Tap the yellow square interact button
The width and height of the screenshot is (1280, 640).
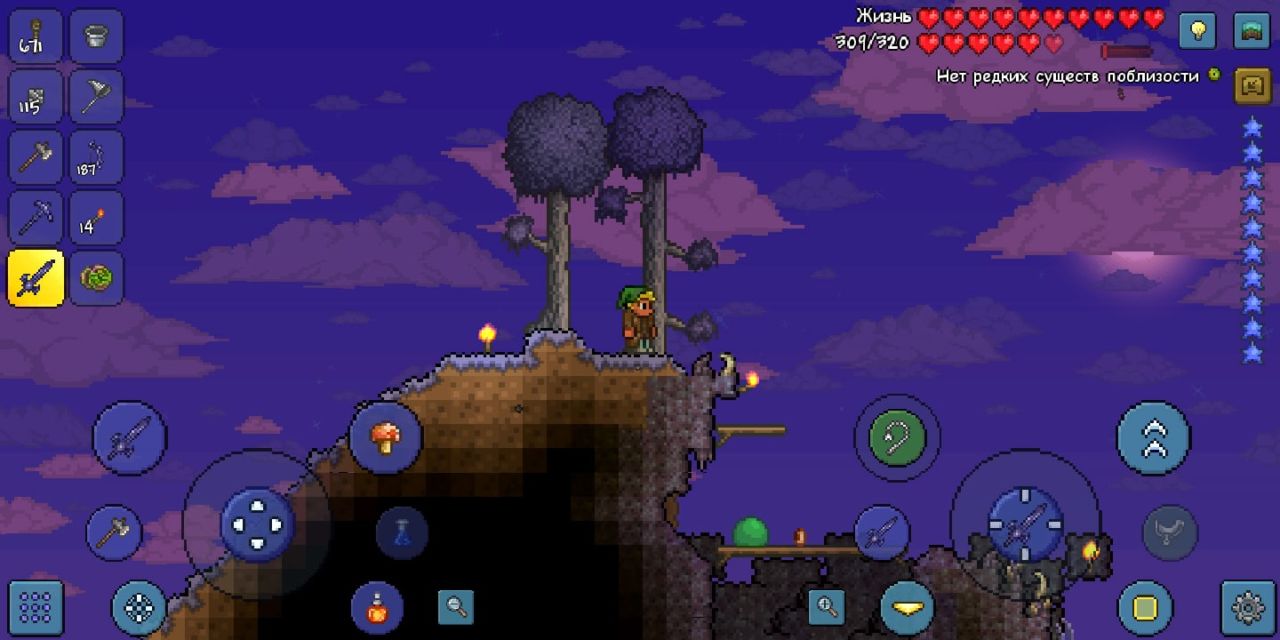(1145, 607)
